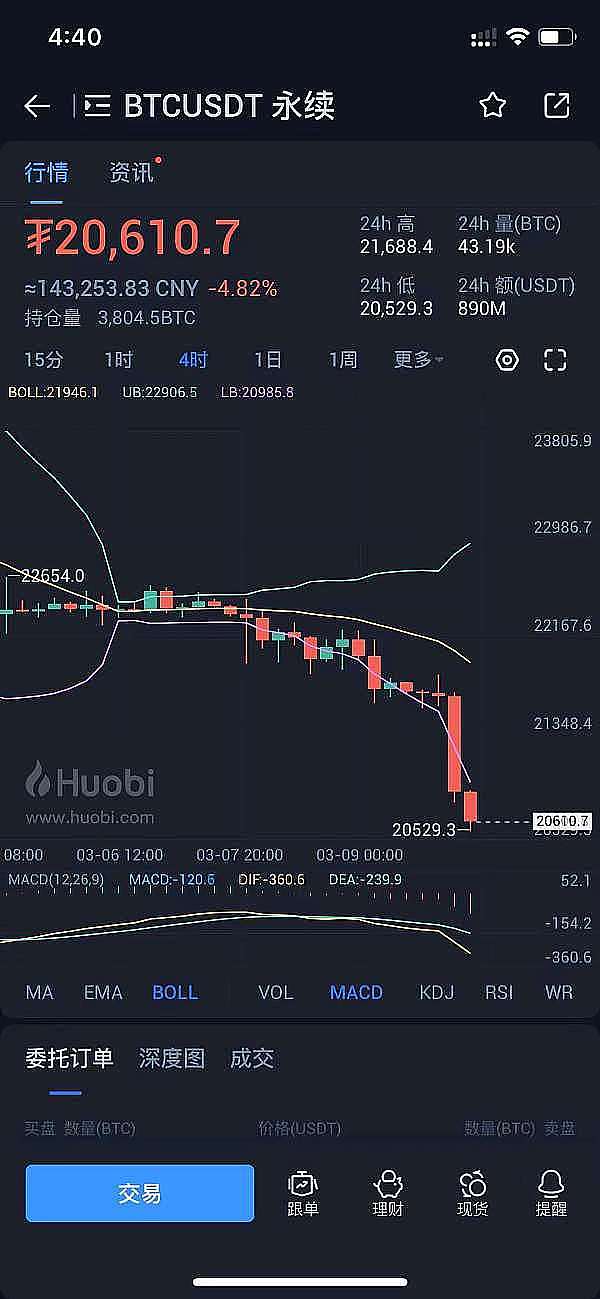
Task: Go back using the arrow icon
Action: point(37,106)
